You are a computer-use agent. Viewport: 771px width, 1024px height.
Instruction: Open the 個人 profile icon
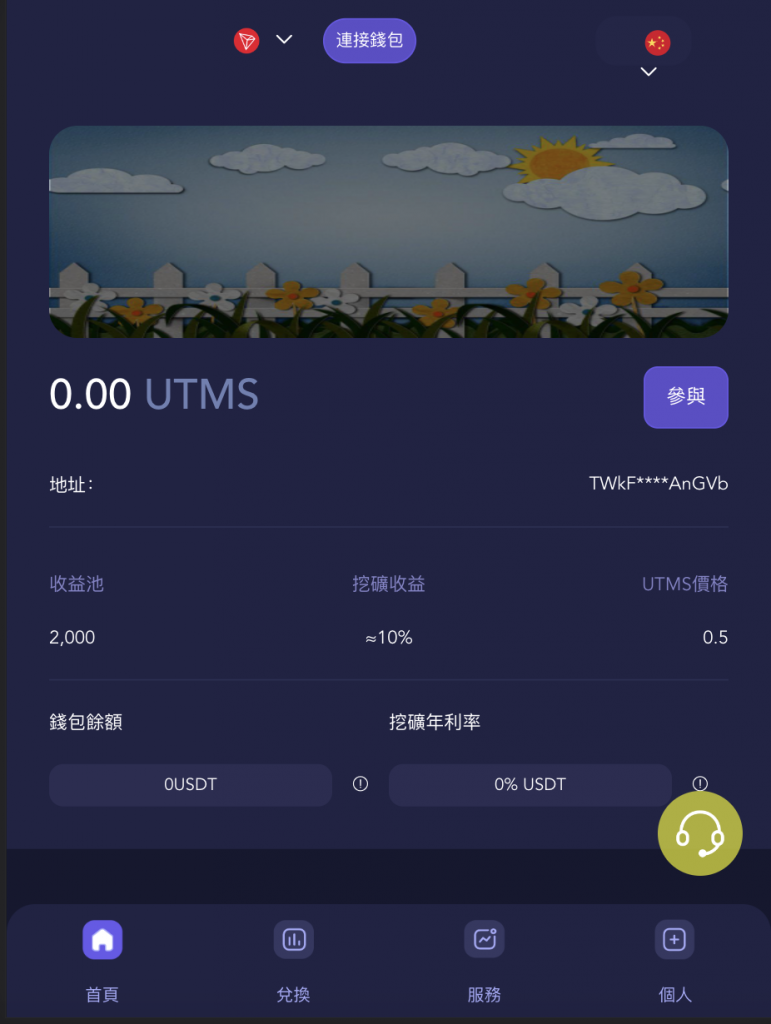(674, 939)
